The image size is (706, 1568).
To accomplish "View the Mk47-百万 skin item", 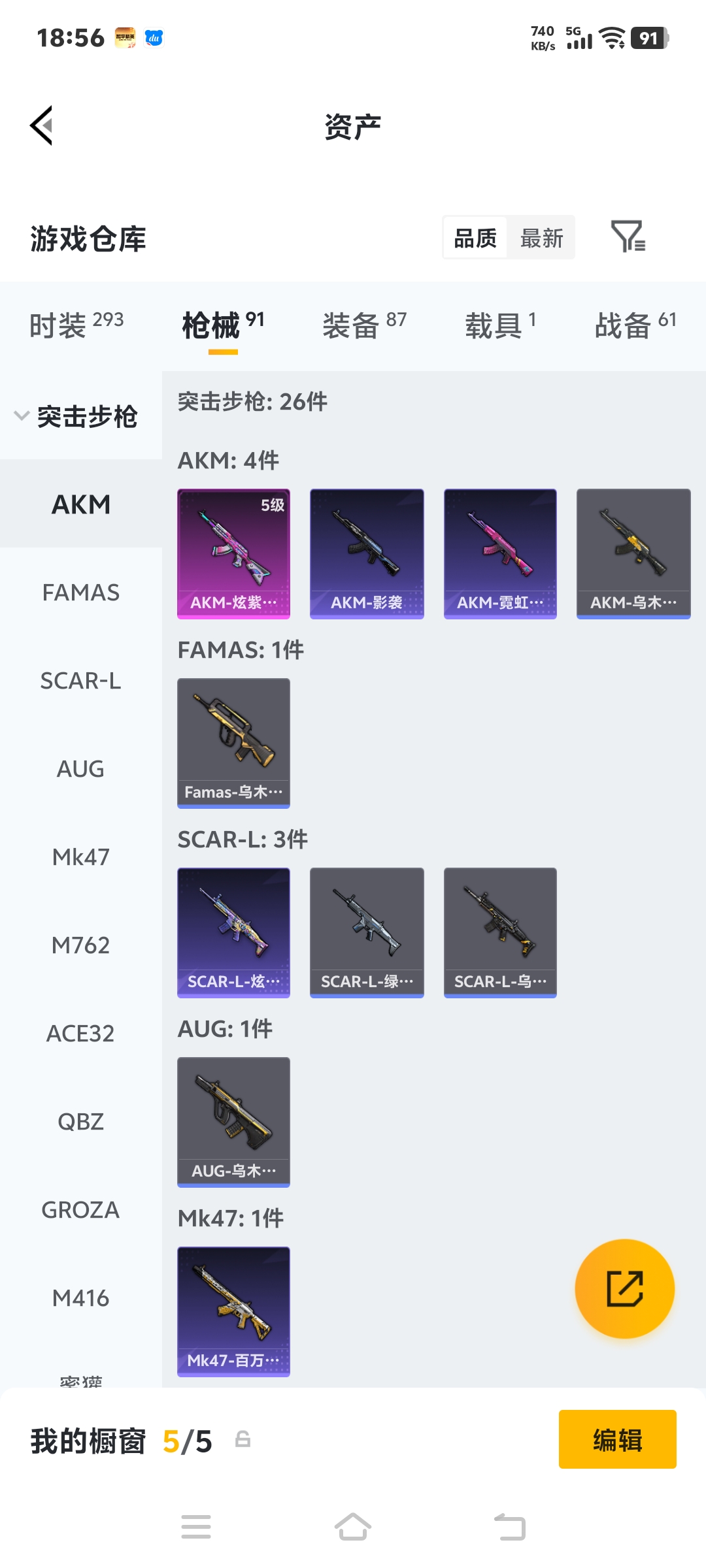I will pyautogui.click(x=233, y=1311).
